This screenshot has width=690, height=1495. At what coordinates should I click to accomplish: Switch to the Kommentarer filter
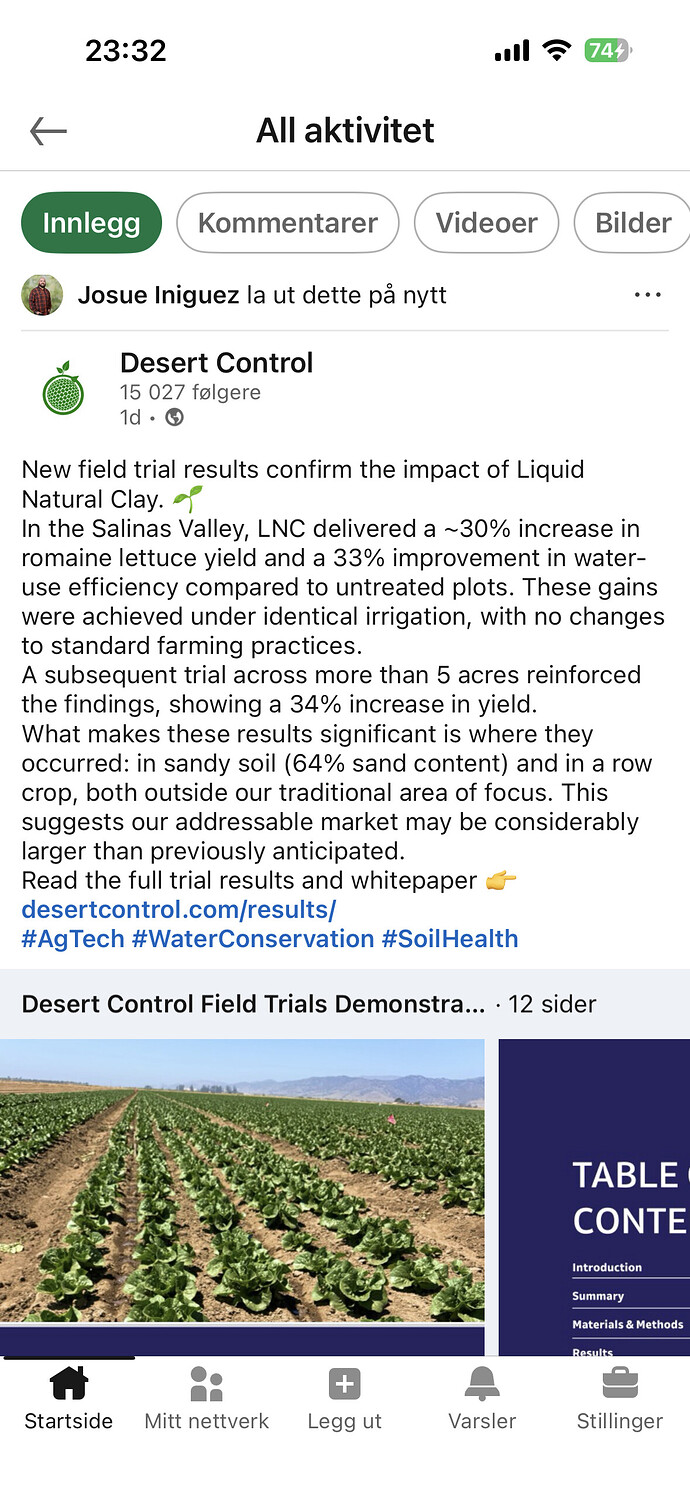tap(288, 222)
